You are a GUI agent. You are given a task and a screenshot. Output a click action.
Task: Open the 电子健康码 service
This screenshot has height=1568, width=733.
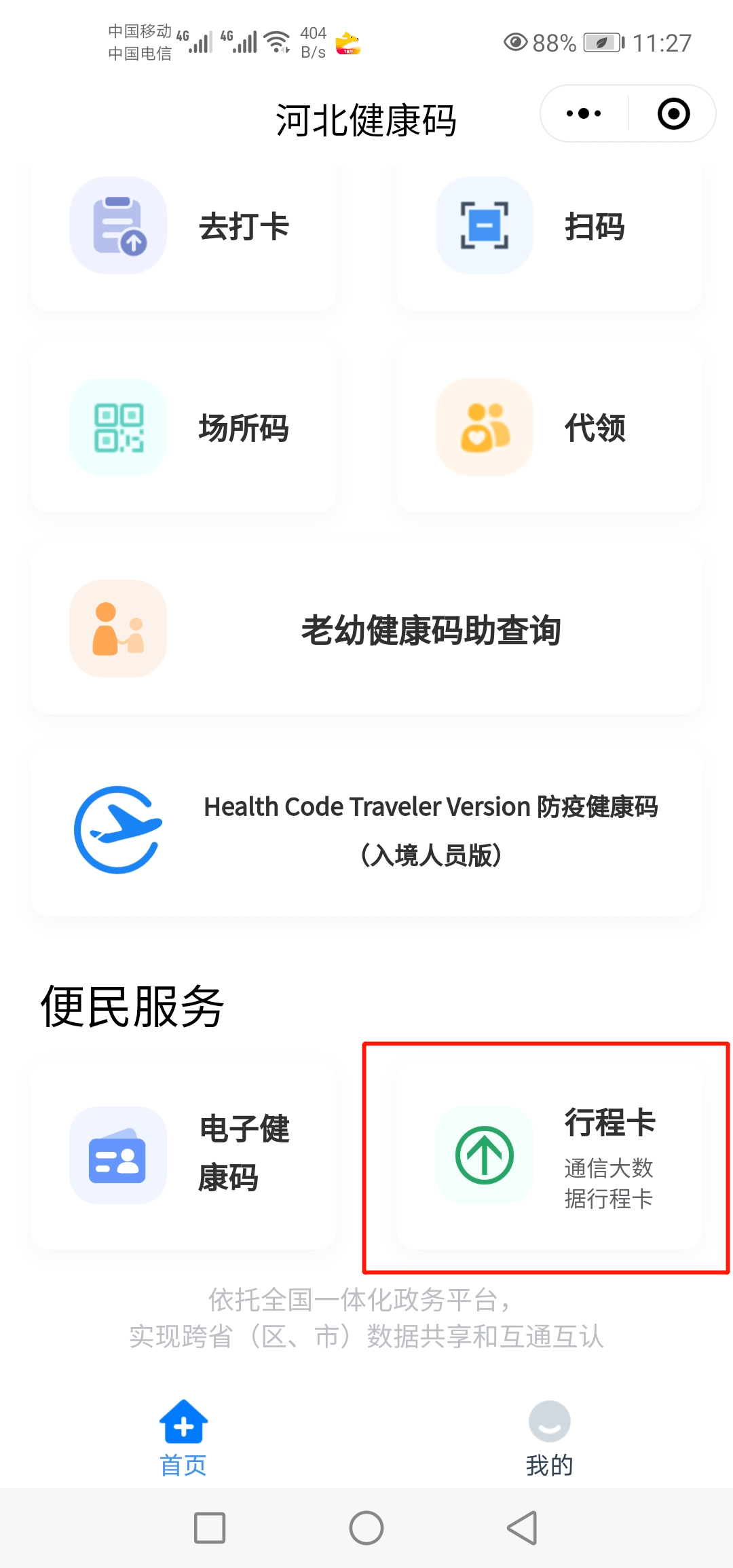(x=183, y=1155)
